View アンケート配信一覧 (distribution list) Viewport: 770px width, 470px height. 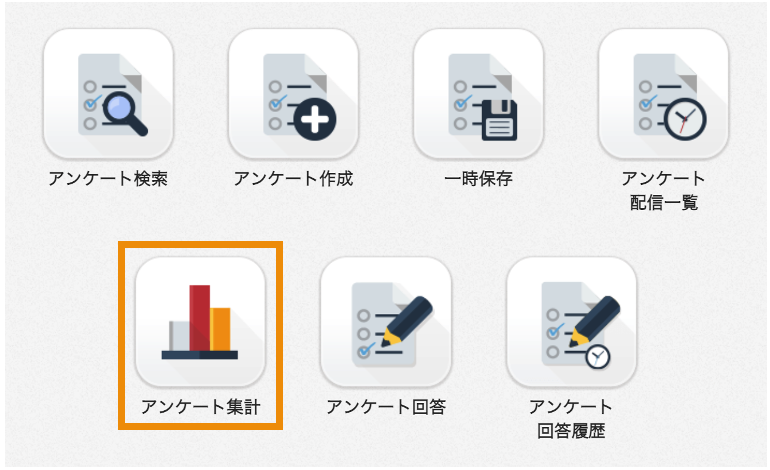[x=663, y=94]
